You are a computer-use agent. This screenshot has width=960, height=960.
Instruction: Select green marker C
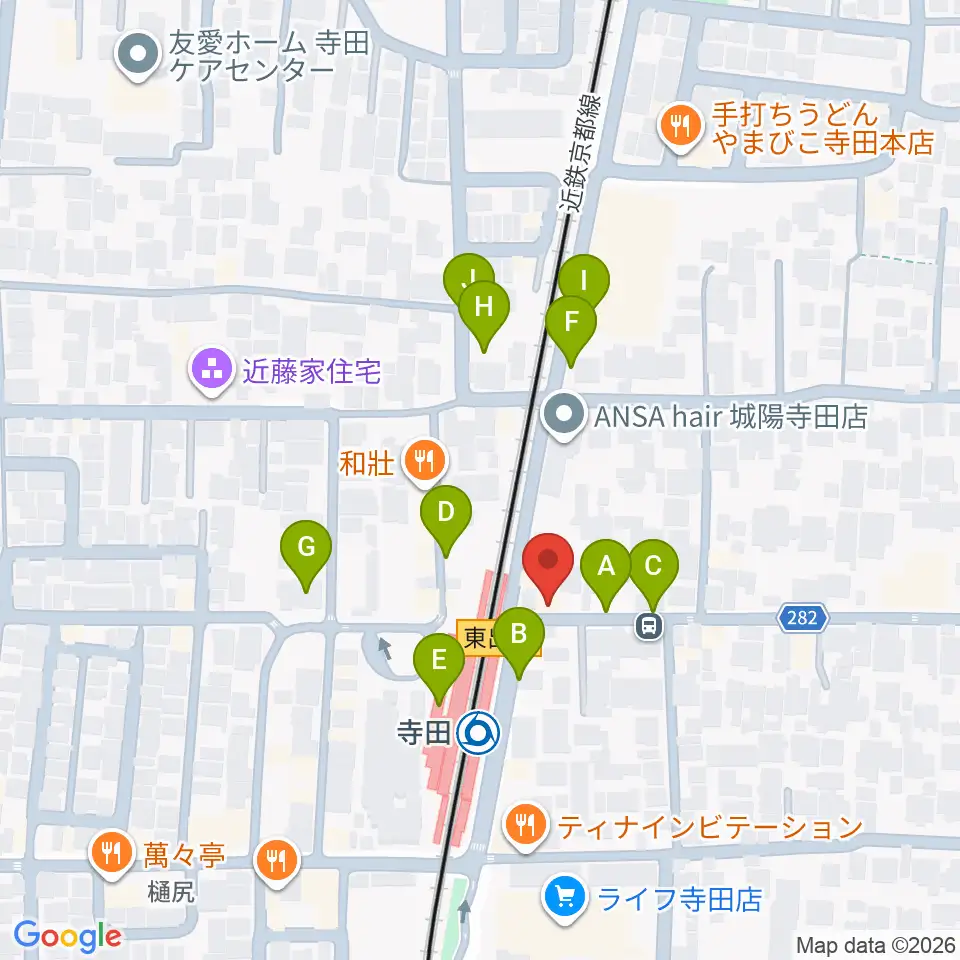(653, 574)
